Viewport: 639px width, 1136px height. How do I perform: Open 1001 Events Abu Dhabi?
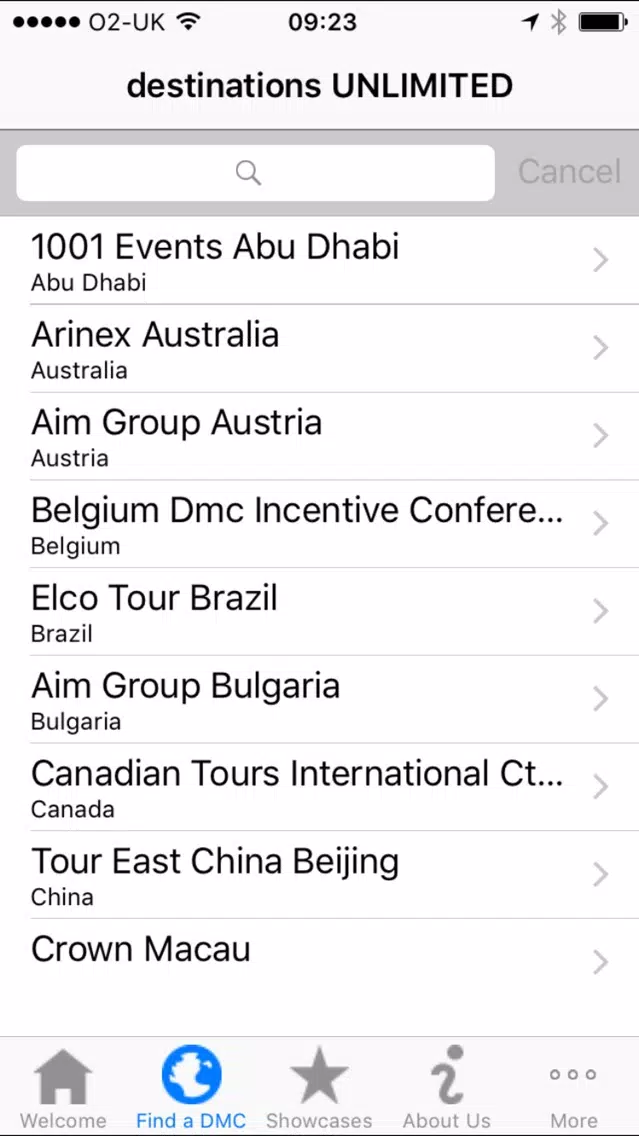tap(320, 260)
